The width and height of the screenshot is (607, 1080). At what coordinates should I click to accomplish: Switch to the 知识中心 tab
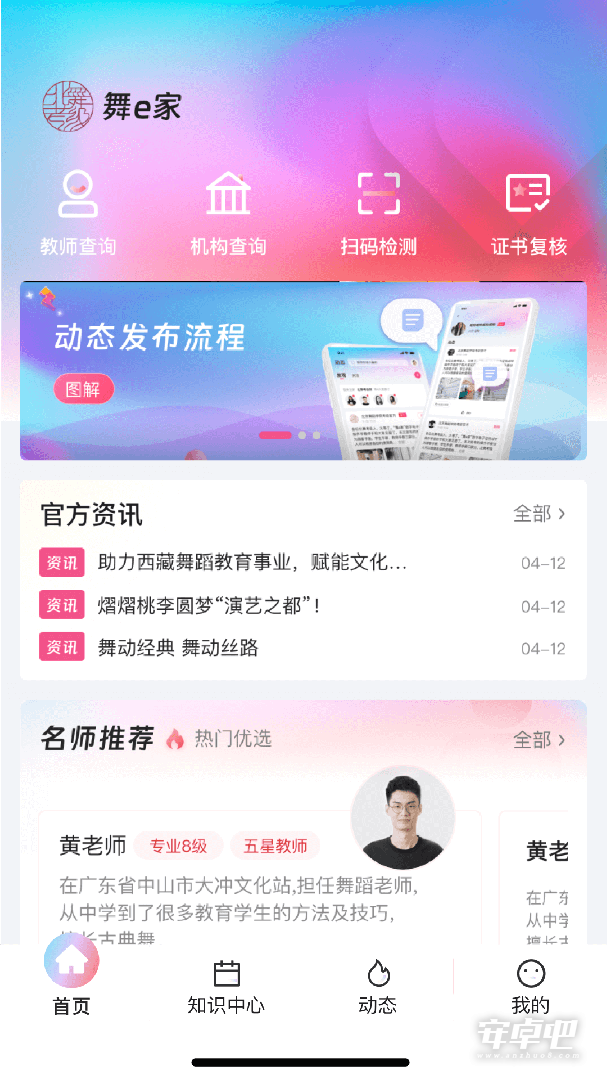(x=226, y=986)
